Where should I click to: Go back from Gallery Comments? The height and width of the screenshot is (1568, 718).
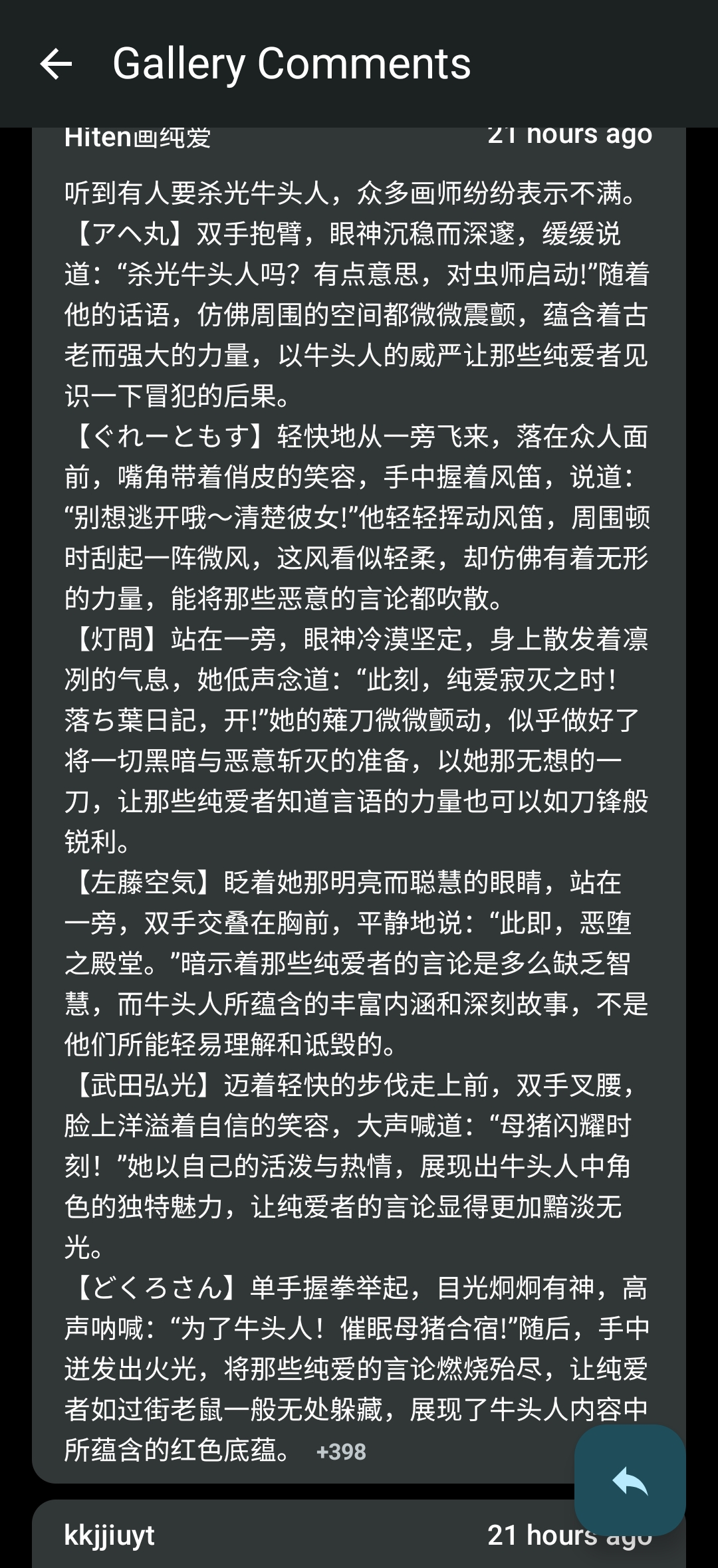tap(56, 64)
